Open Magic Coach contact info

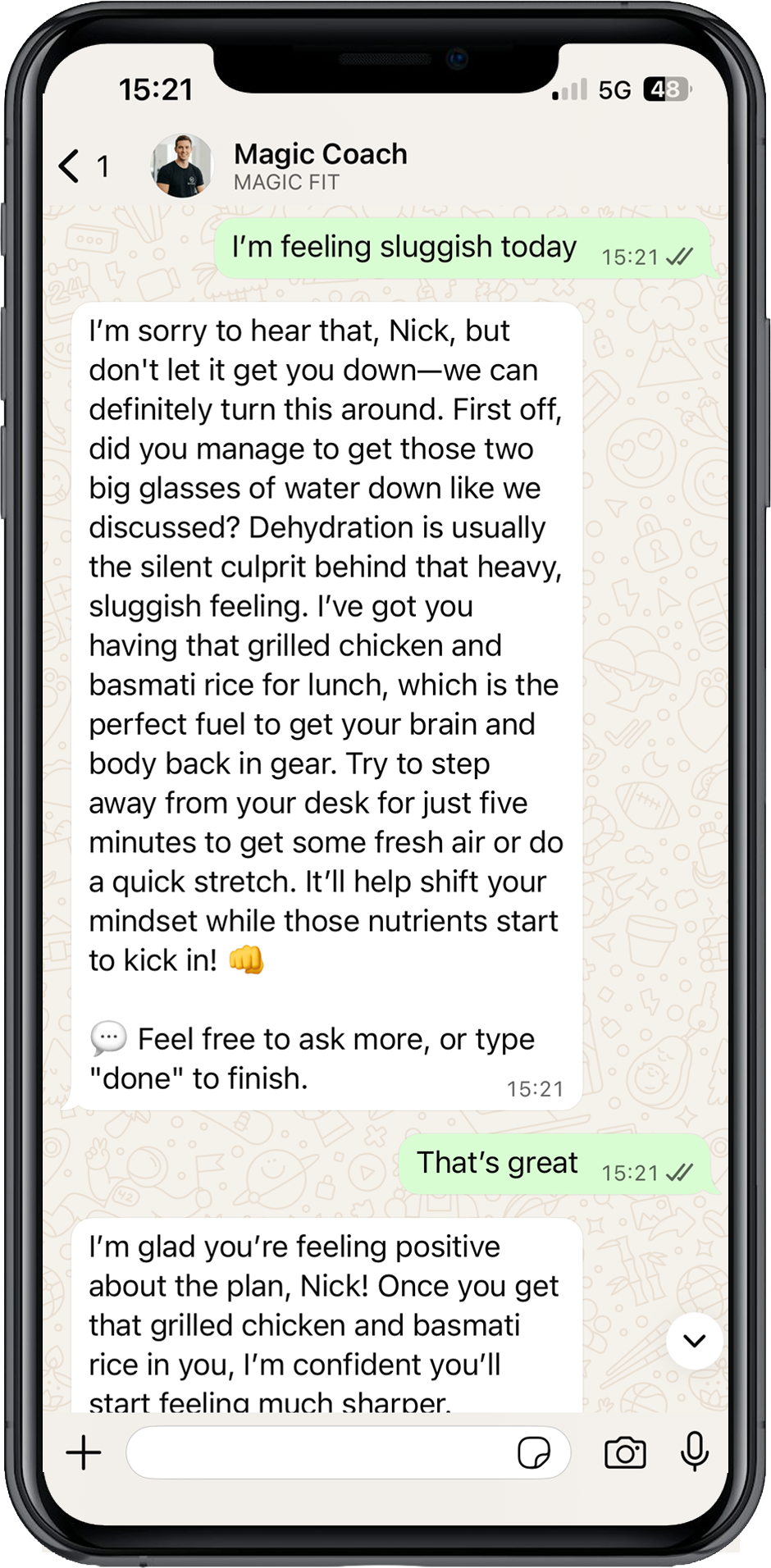click(x=320, y=166)
